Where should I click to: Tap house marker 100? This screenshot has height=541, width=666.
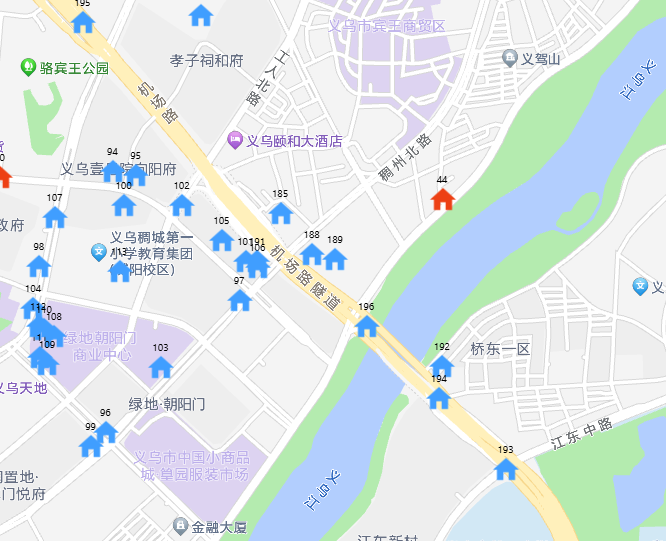(124, 205)
